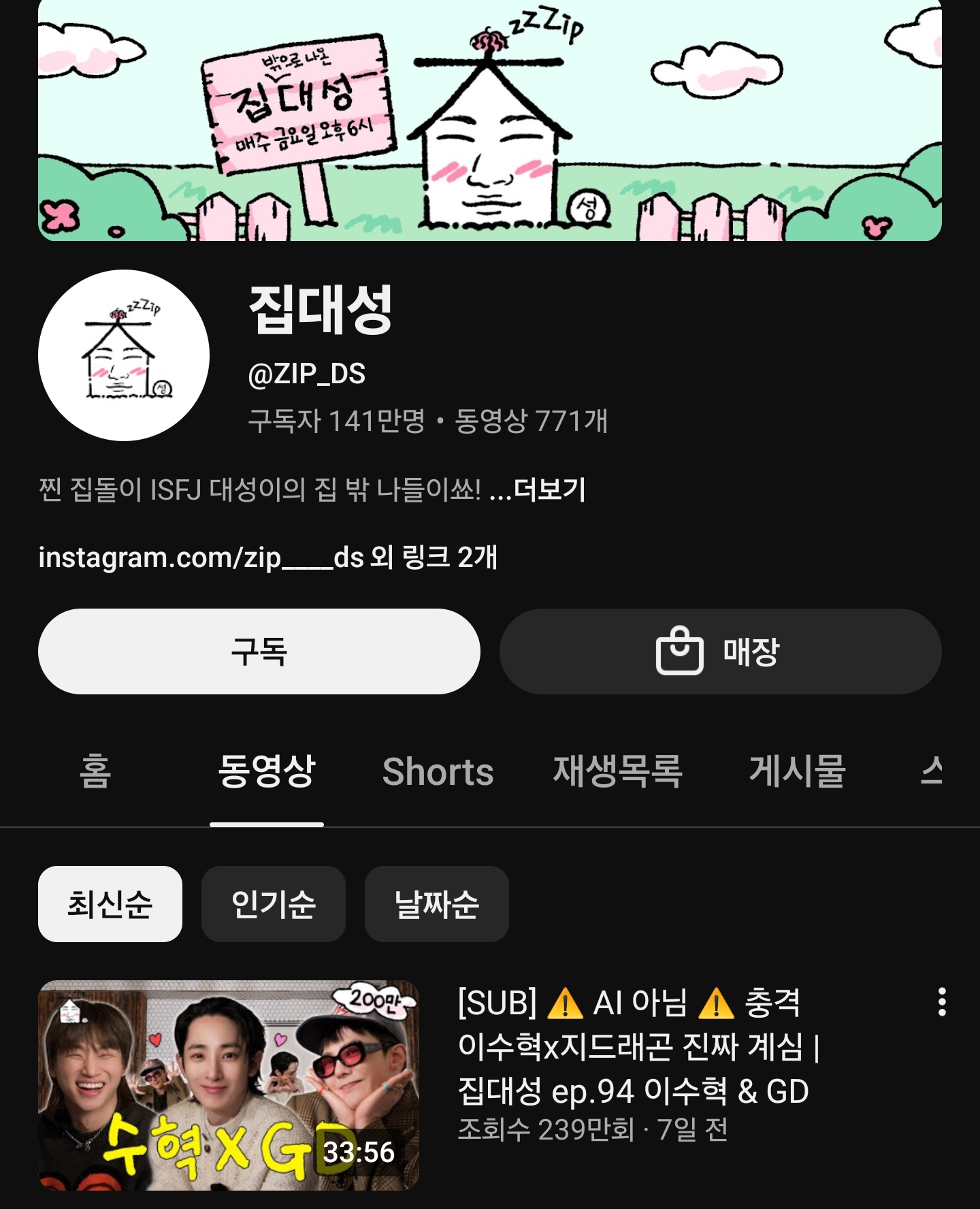Viewport: 980px width, 1209px height.
Task: Click the channel banner artwork
Action: pos(490,123)
